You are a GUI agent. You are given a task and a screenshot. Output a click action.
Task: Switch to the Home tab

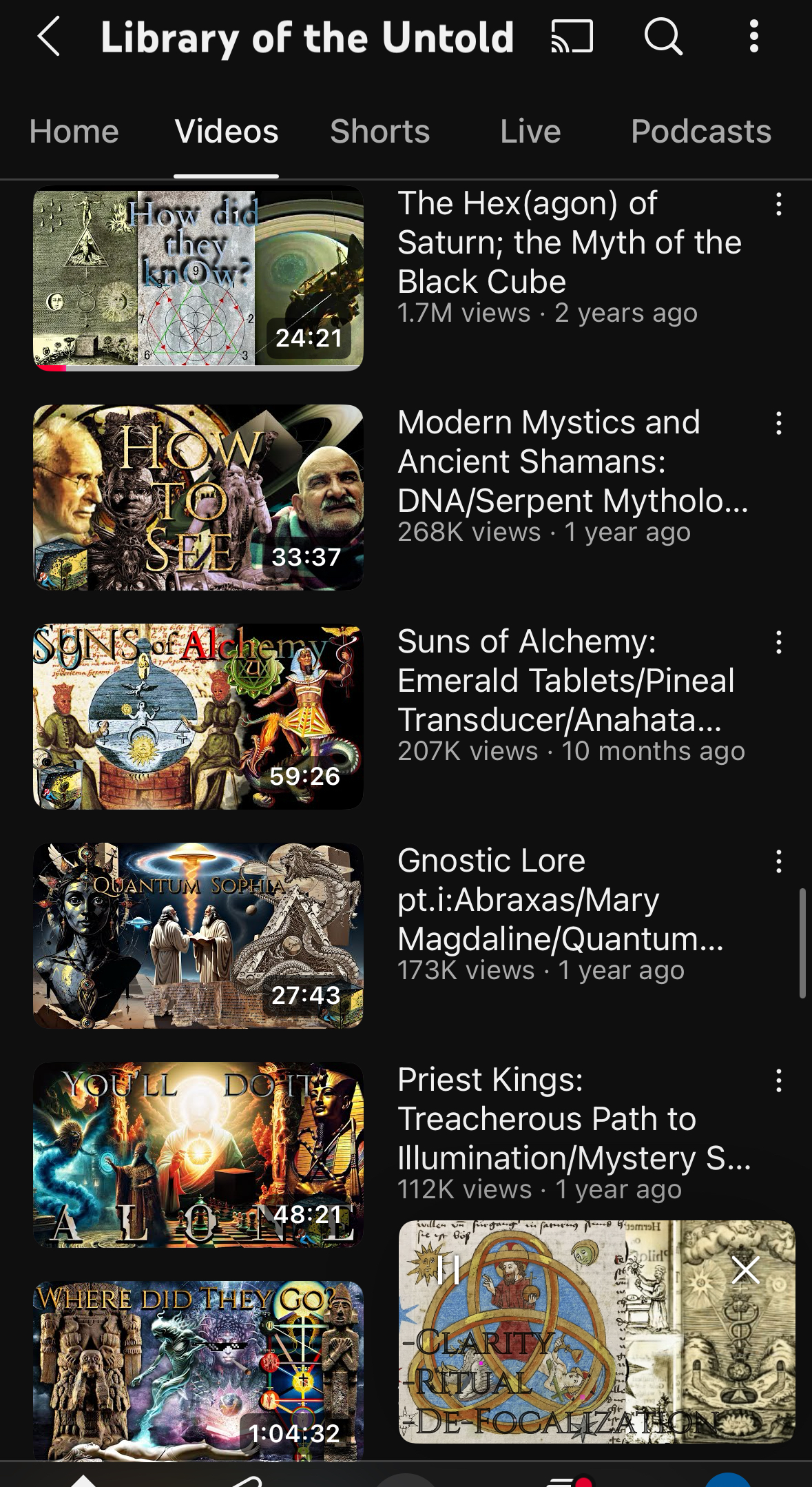[x=74, y=131]
